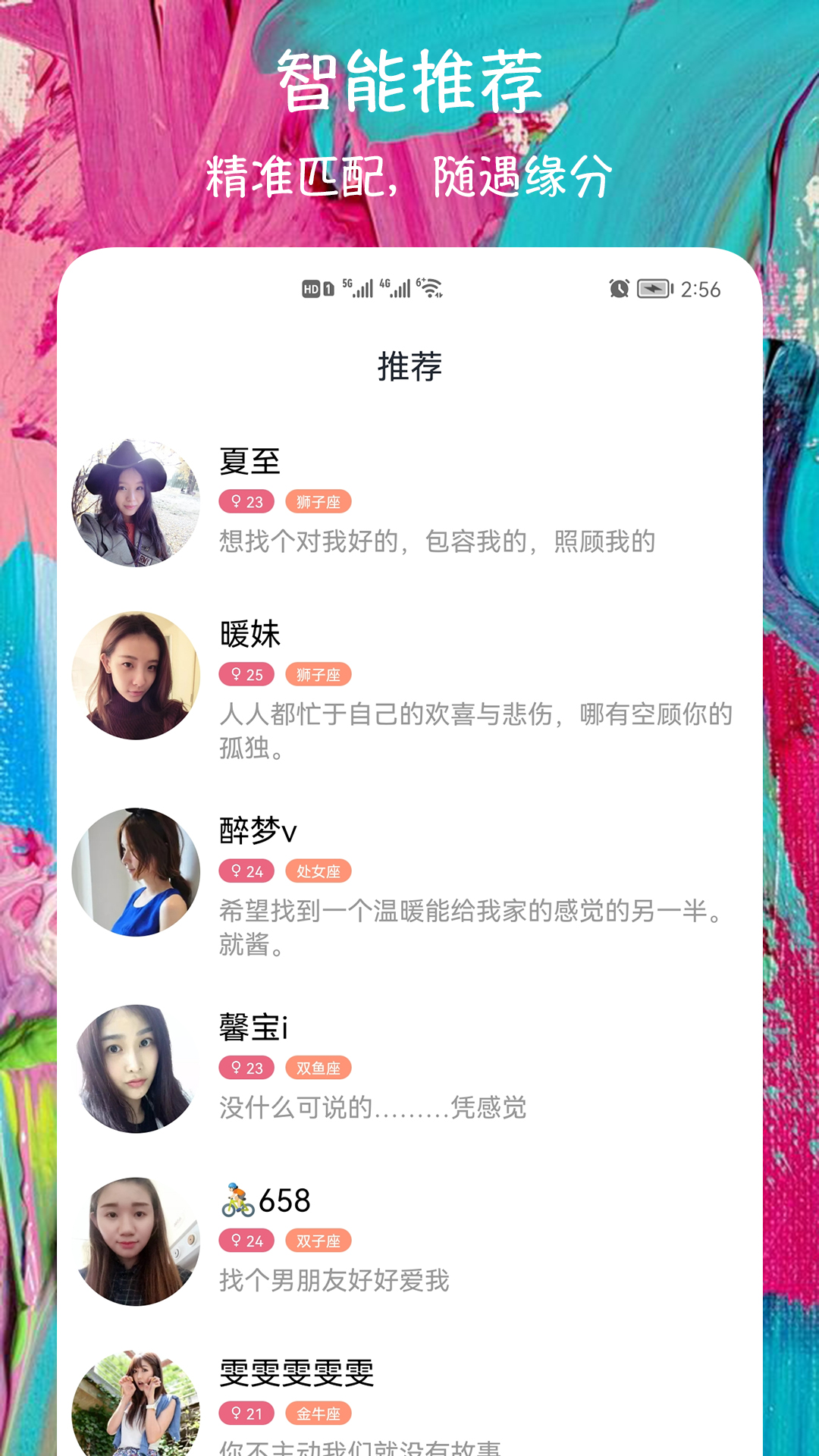Tap the HD icon in the status bar
Image resolution: width=819 pixels, height=1456 pixels.
pos(309,288)
